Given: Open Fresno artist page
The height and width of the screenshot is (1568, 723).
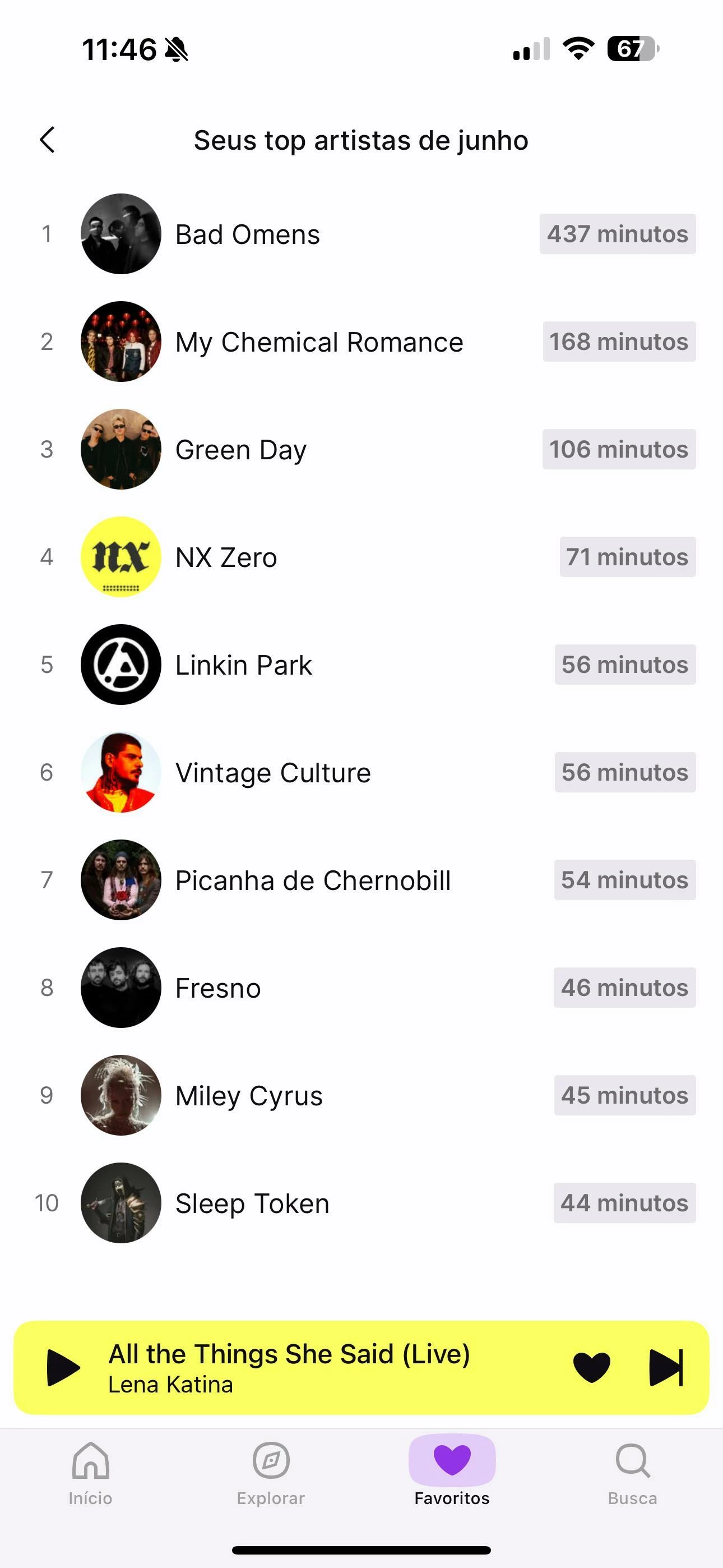Looking at the screenshot, I should 218,988.
